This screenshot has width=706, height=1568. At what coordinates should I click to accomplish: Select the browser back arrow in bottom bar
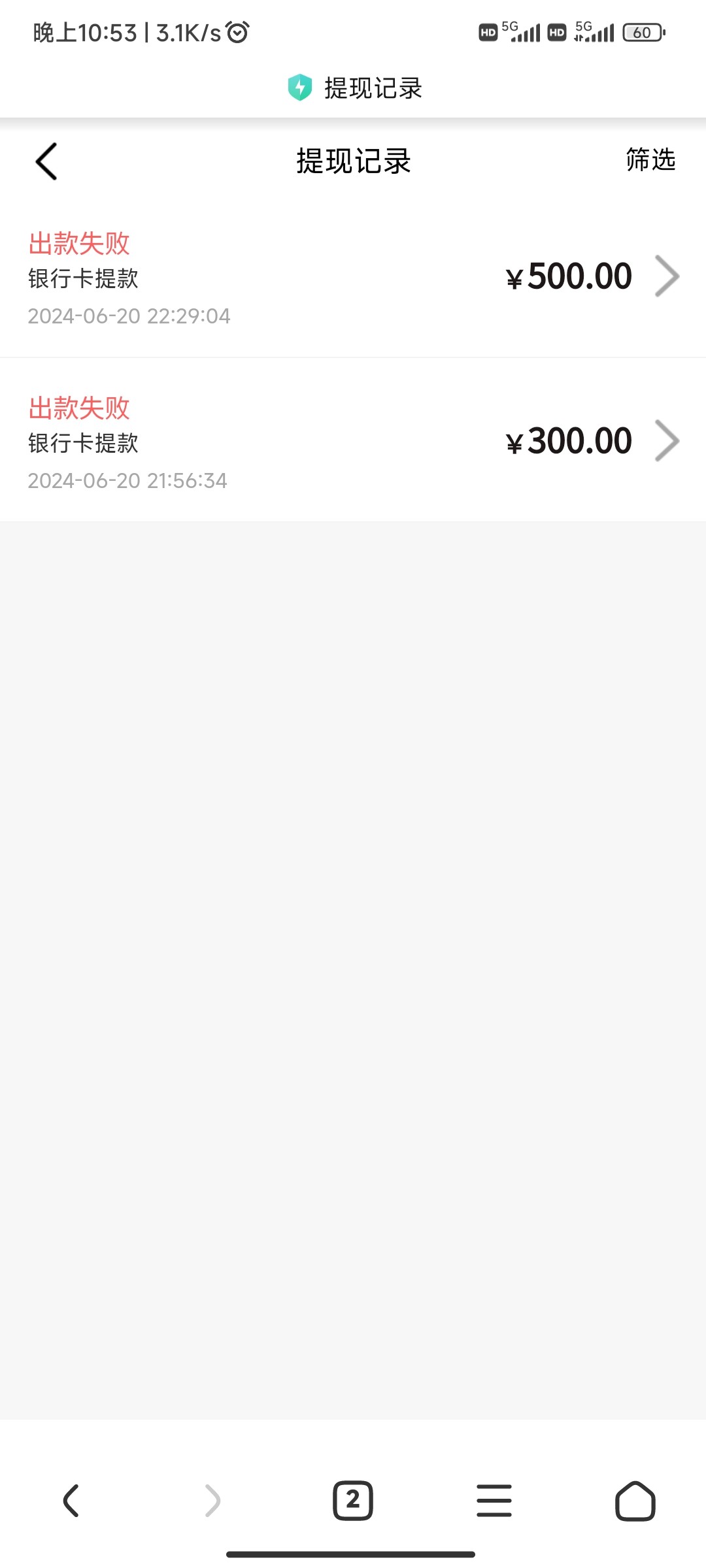point(71,1500)
